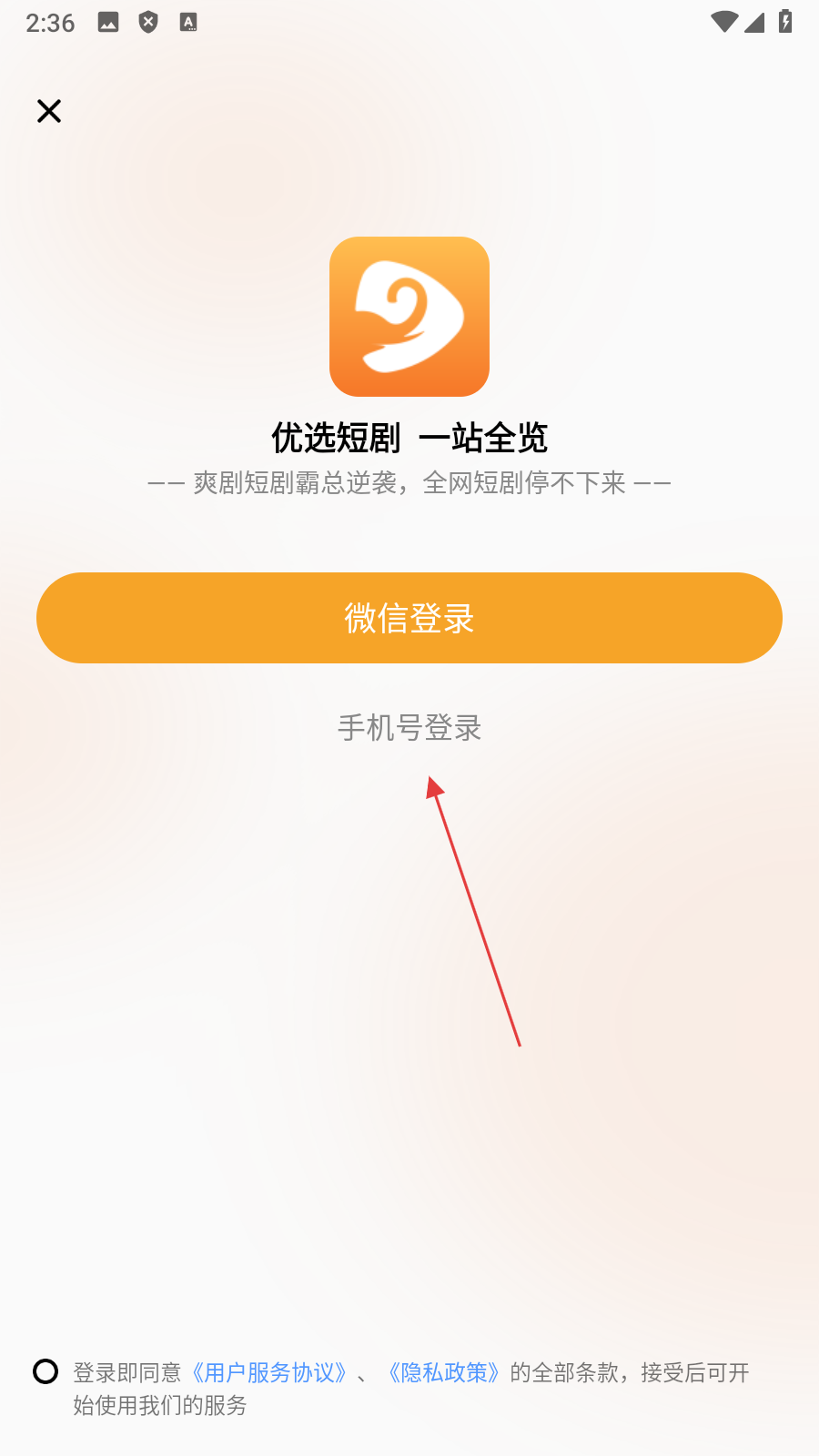Choose phone number login (手机号登录)

(409, 728)
